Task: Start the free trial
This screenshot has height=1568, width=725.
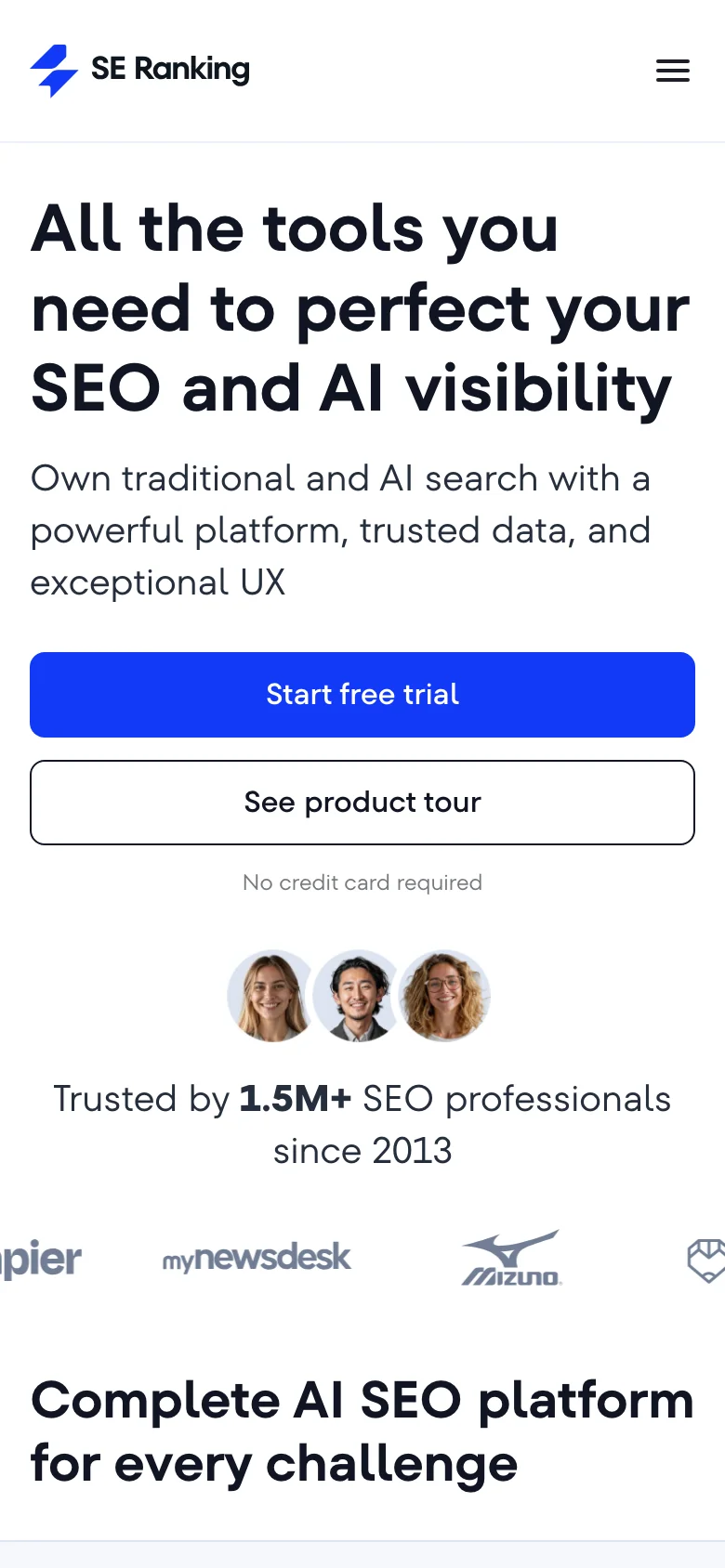Action: click(x=362, y=695)
